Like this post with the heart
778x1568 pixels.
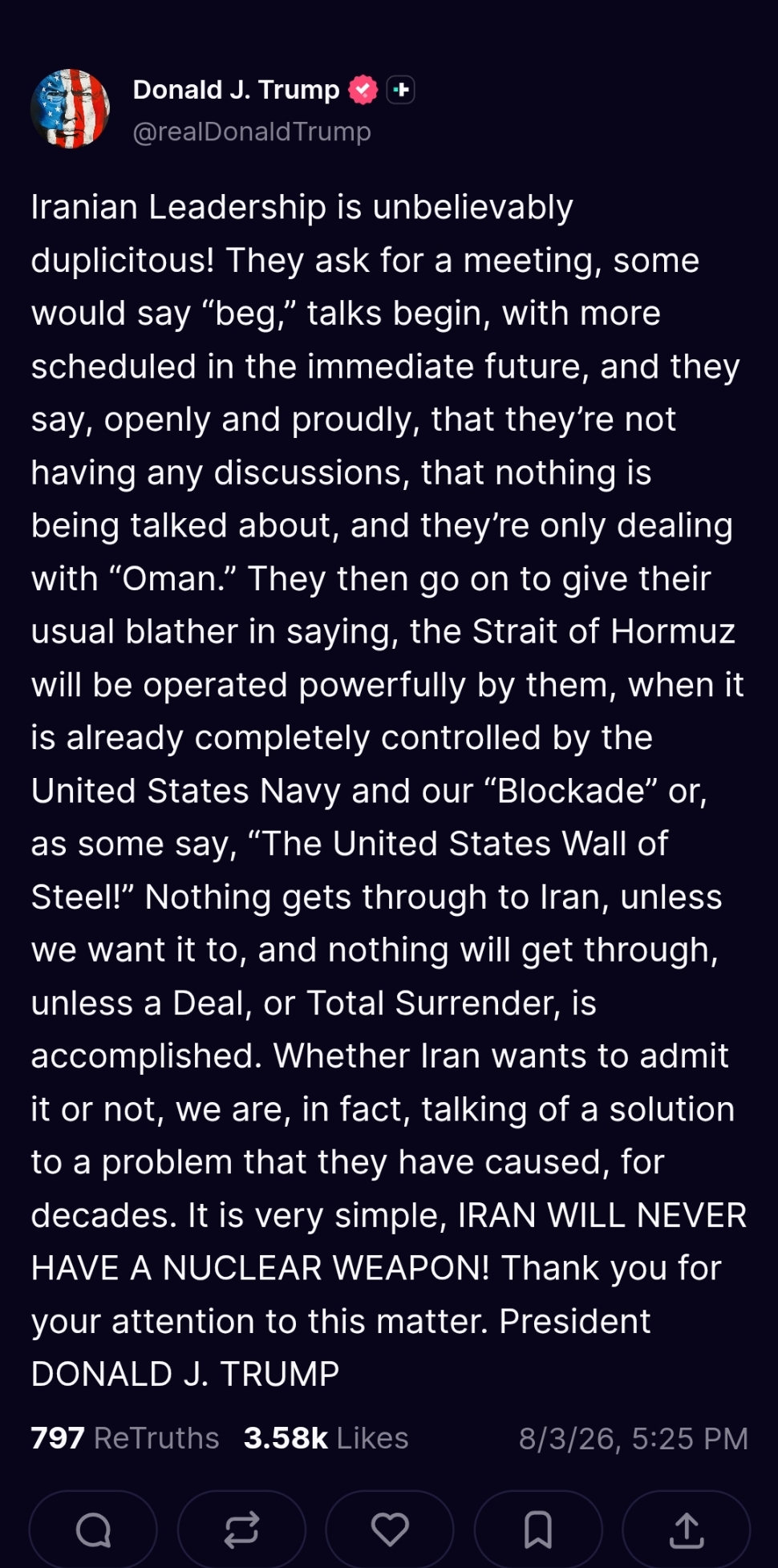[390, 1530]
